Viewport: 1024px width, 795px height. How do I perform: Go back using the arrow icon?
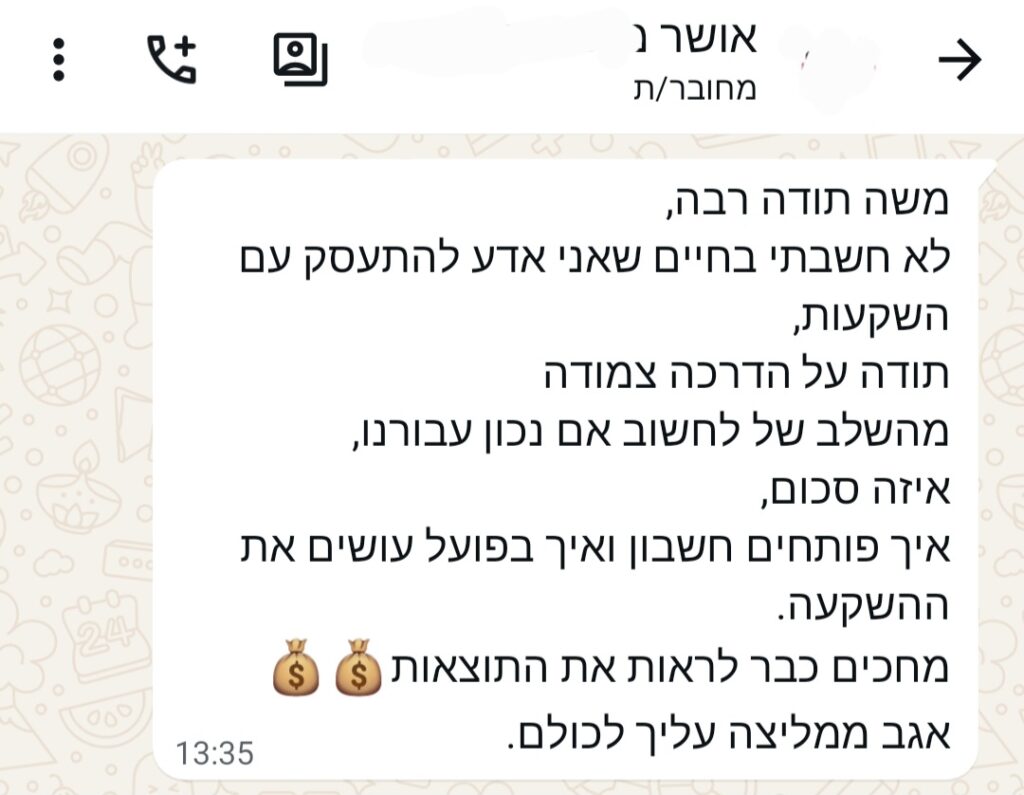960,59
